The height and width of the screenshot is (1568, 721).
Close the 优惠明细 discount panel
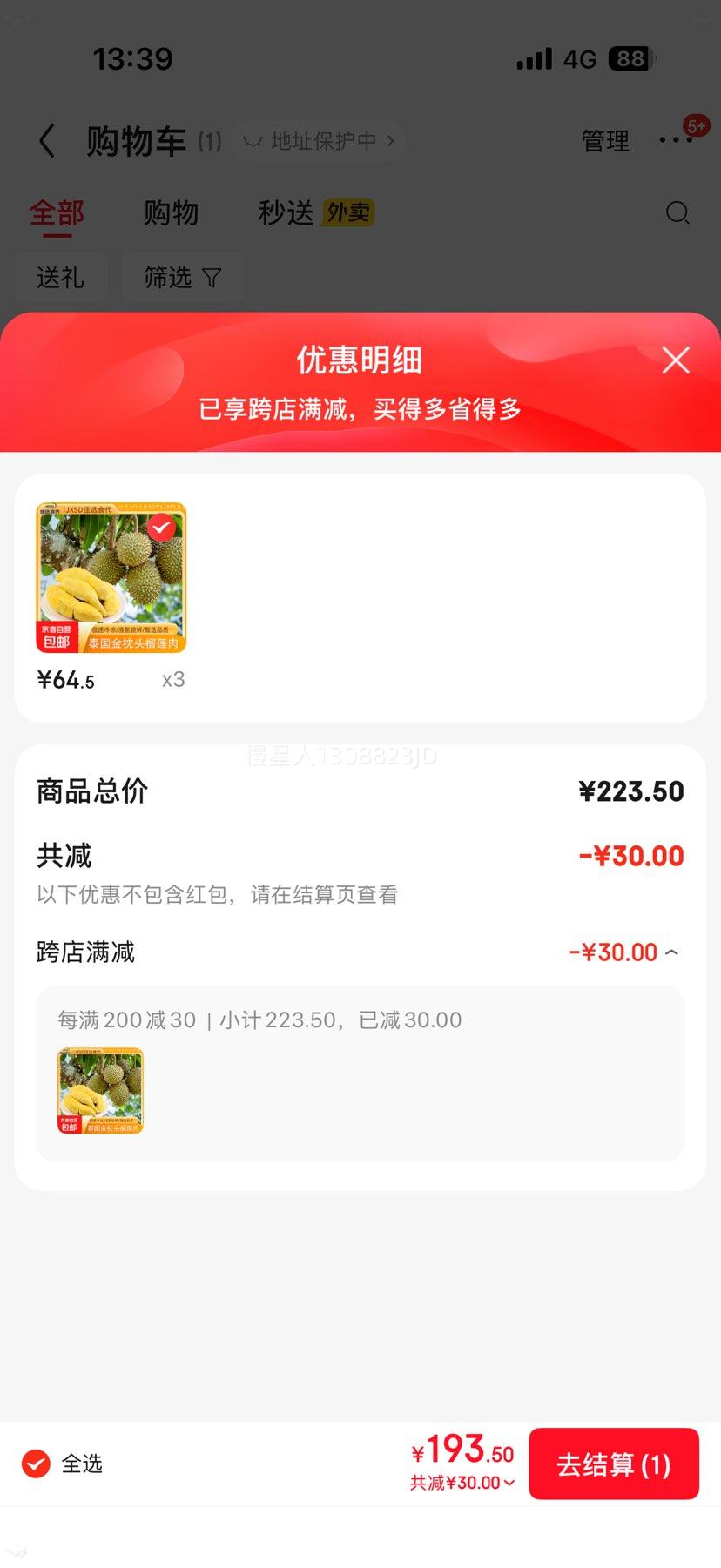coord(675,360)
